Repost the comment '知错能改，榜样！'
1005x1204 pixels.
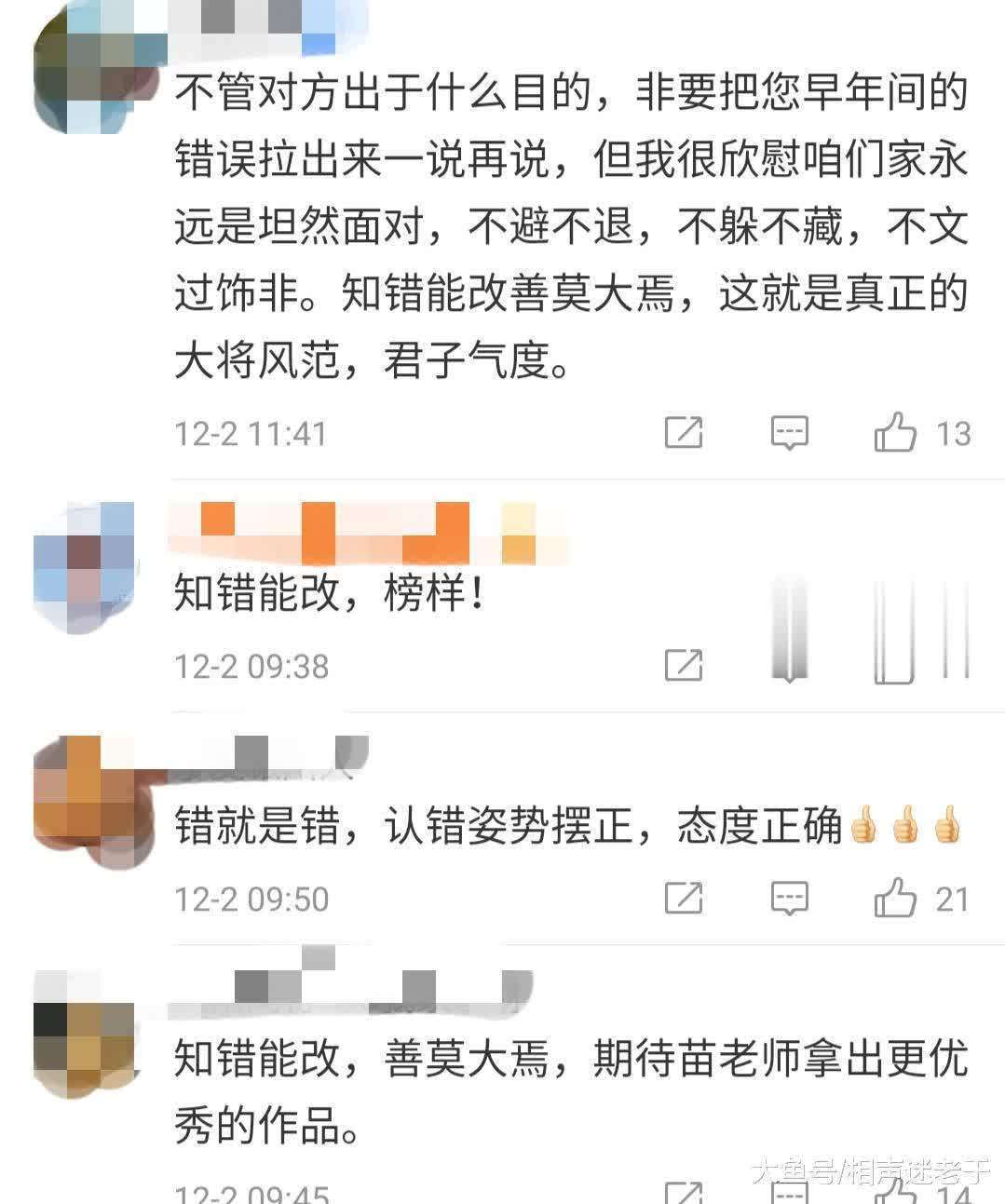[x=684, y=665]
